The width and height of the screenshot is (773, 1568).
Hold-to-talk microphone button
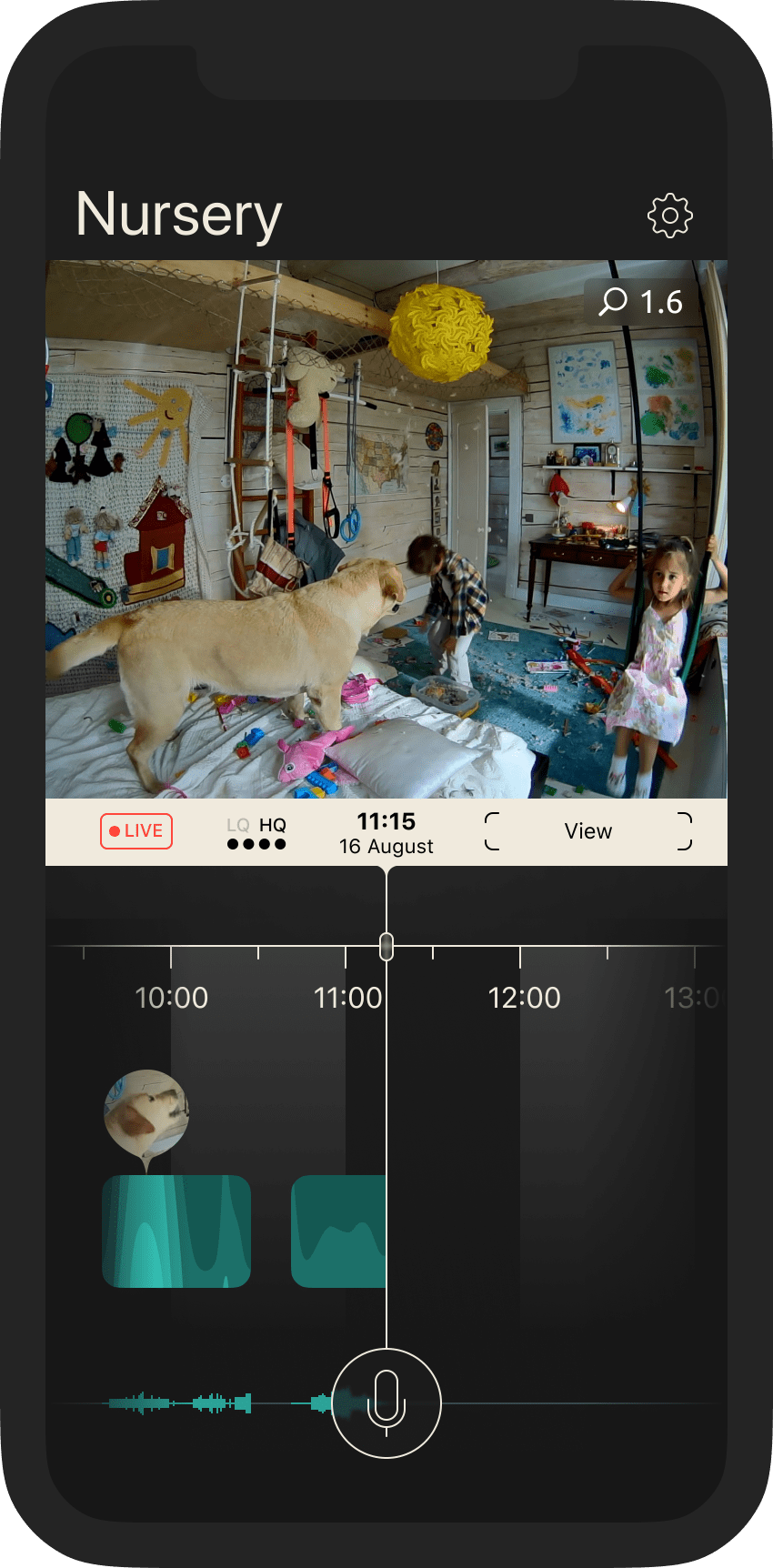coord(386,1403)
